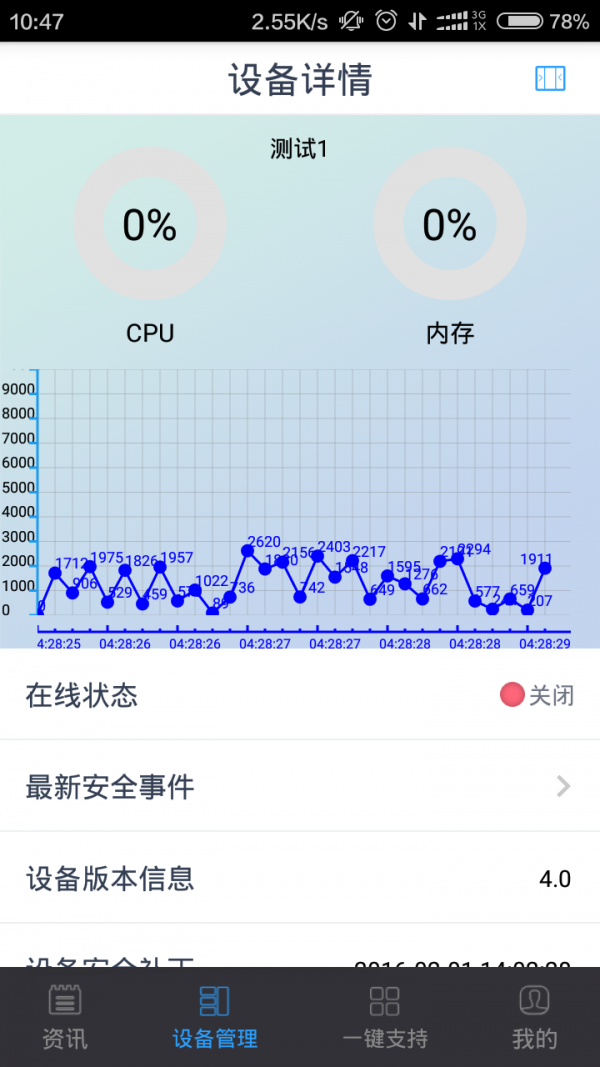Open the 我的 tab
This screenshot has height=1067, width=600.
[534, 1017]
